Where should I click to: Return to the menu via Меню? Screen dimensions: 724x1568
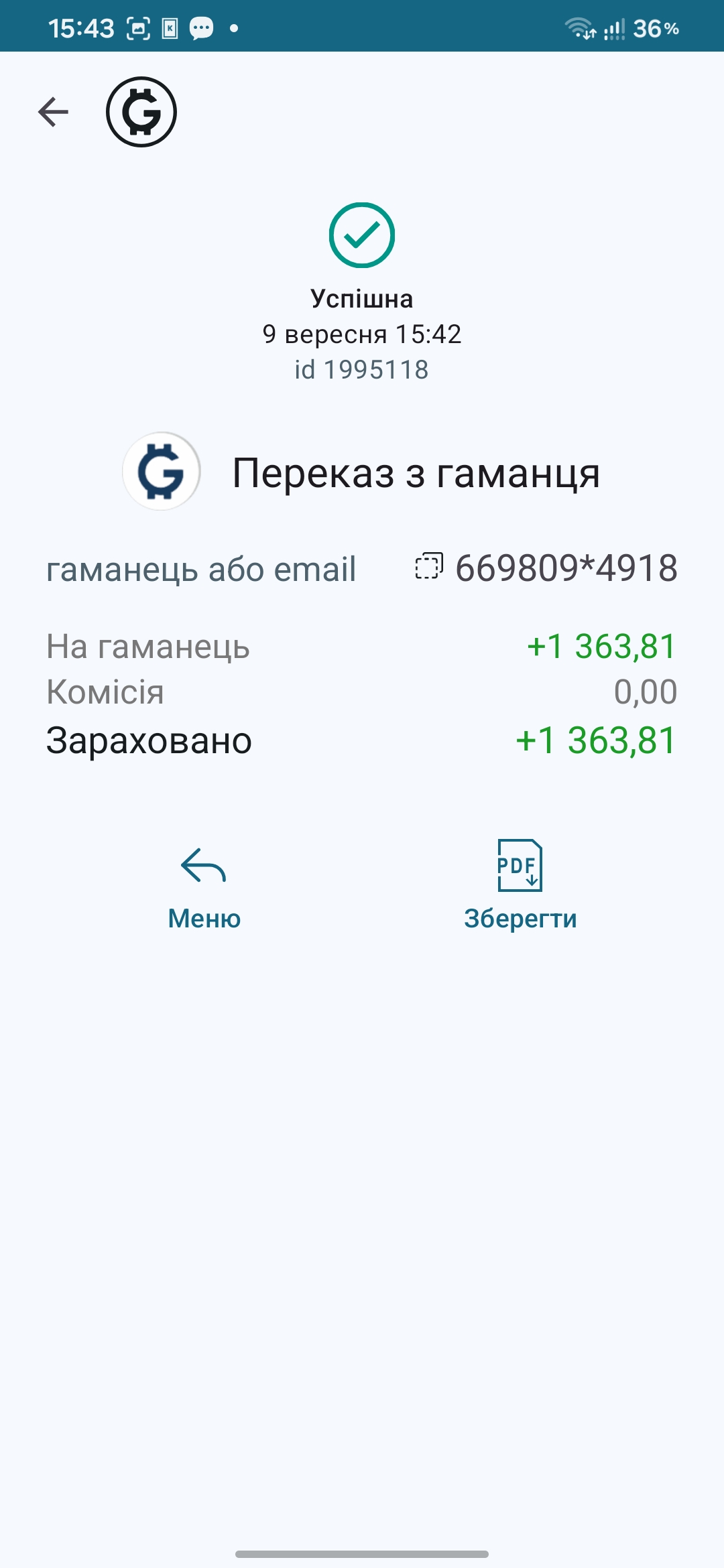[x=204, y=887]
